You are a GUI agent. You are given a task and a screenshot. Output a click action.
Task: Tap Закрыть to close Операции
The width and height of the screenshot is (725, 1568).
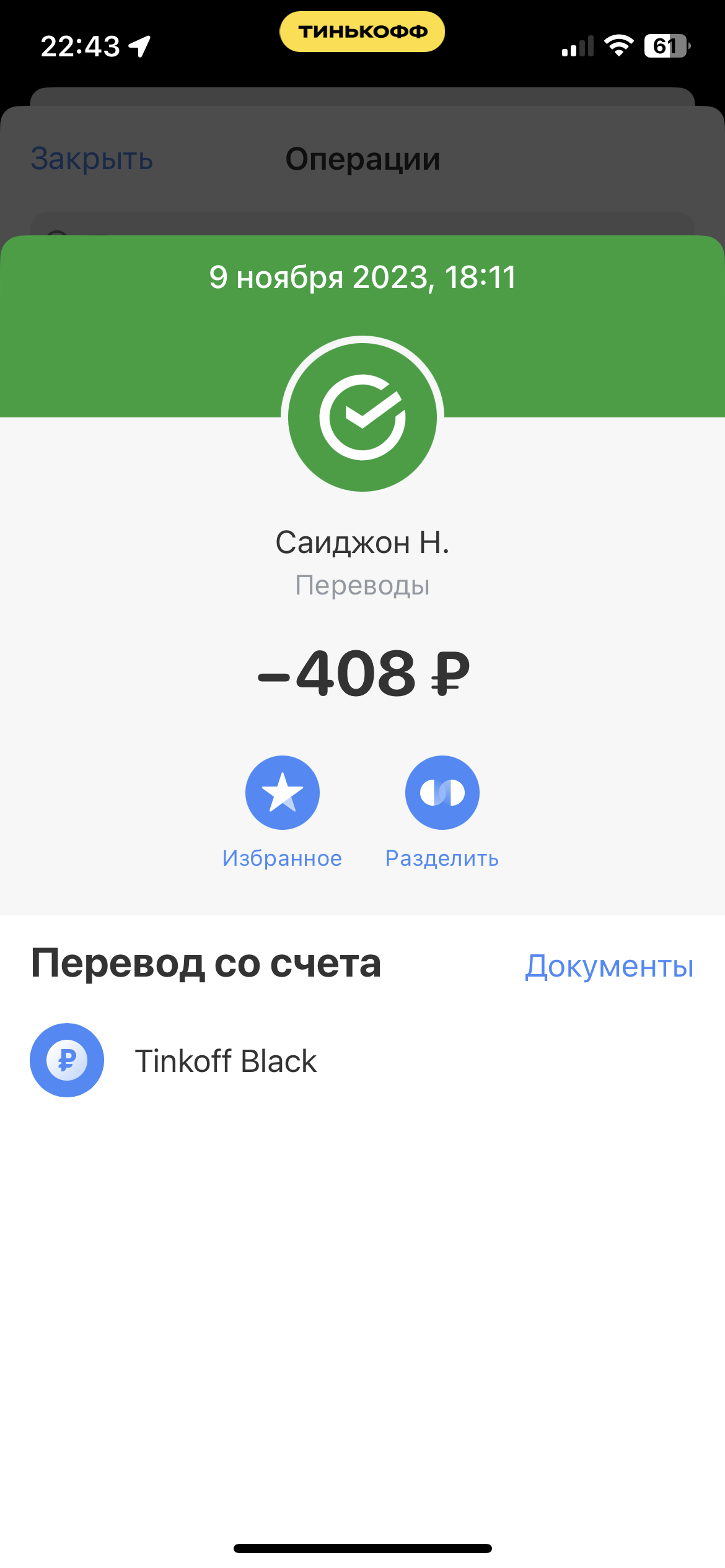[x=92, y=159]
